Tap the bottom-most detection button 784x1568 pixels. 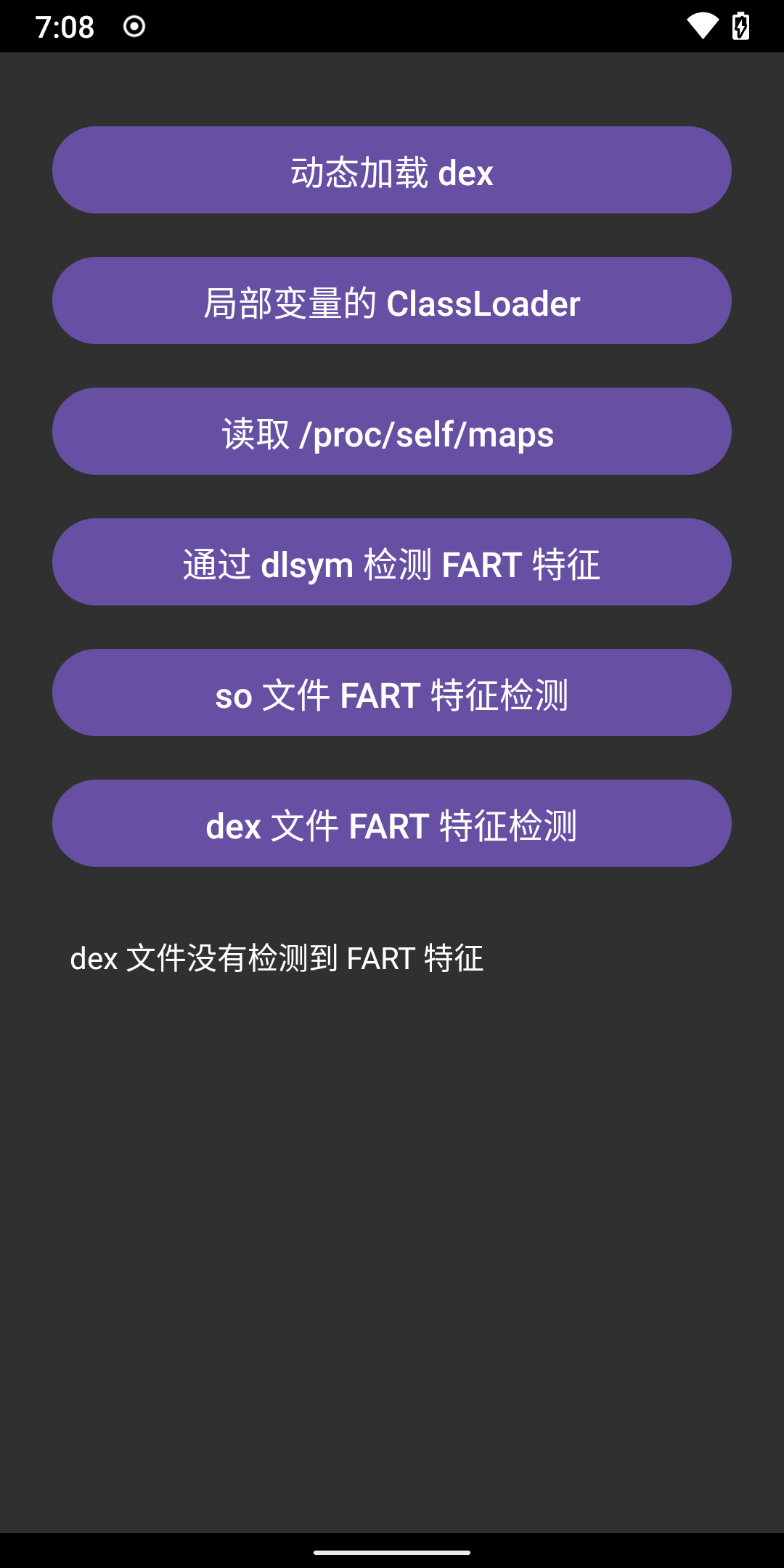392,823
